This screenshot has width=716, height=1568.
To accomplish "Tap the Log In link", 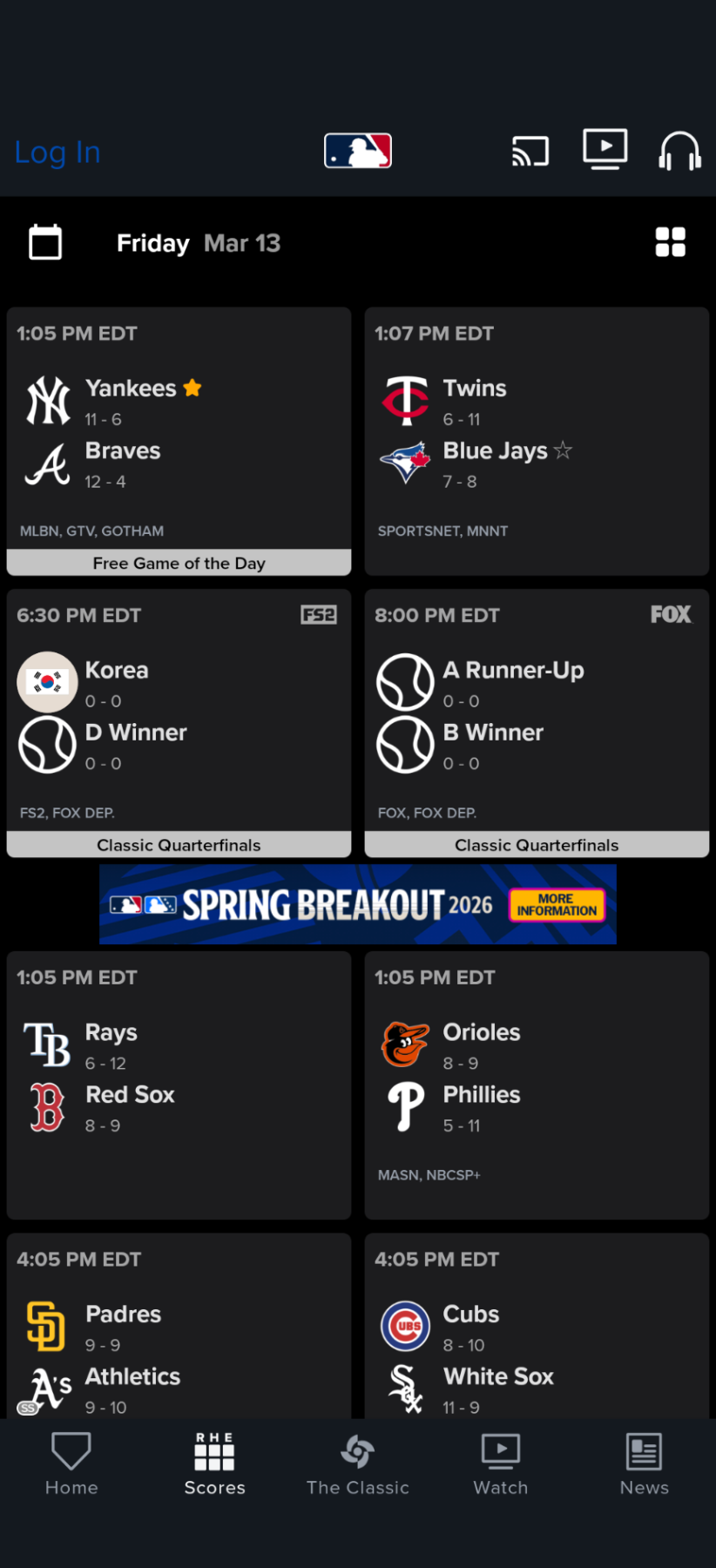I will (x=57, y=152).
